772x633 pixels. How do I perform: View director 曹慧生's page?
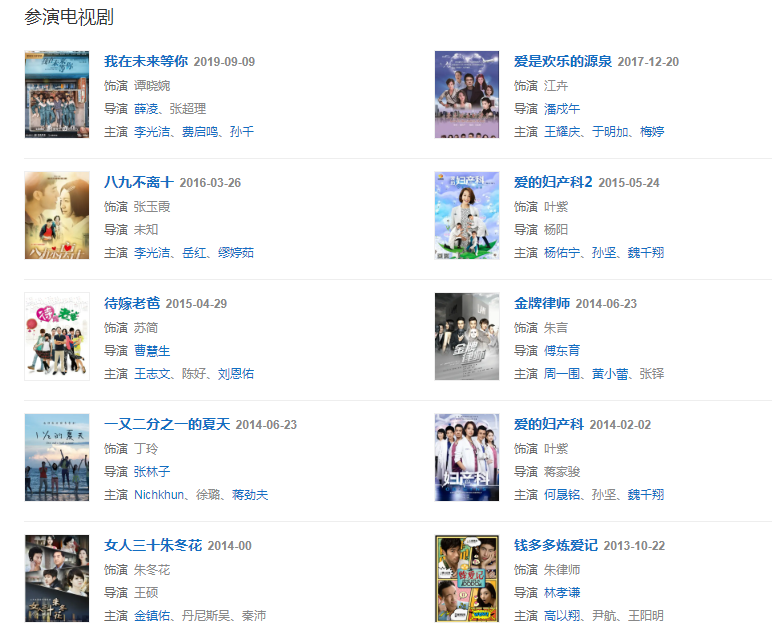pyautogui.click(x=152, y=350)
